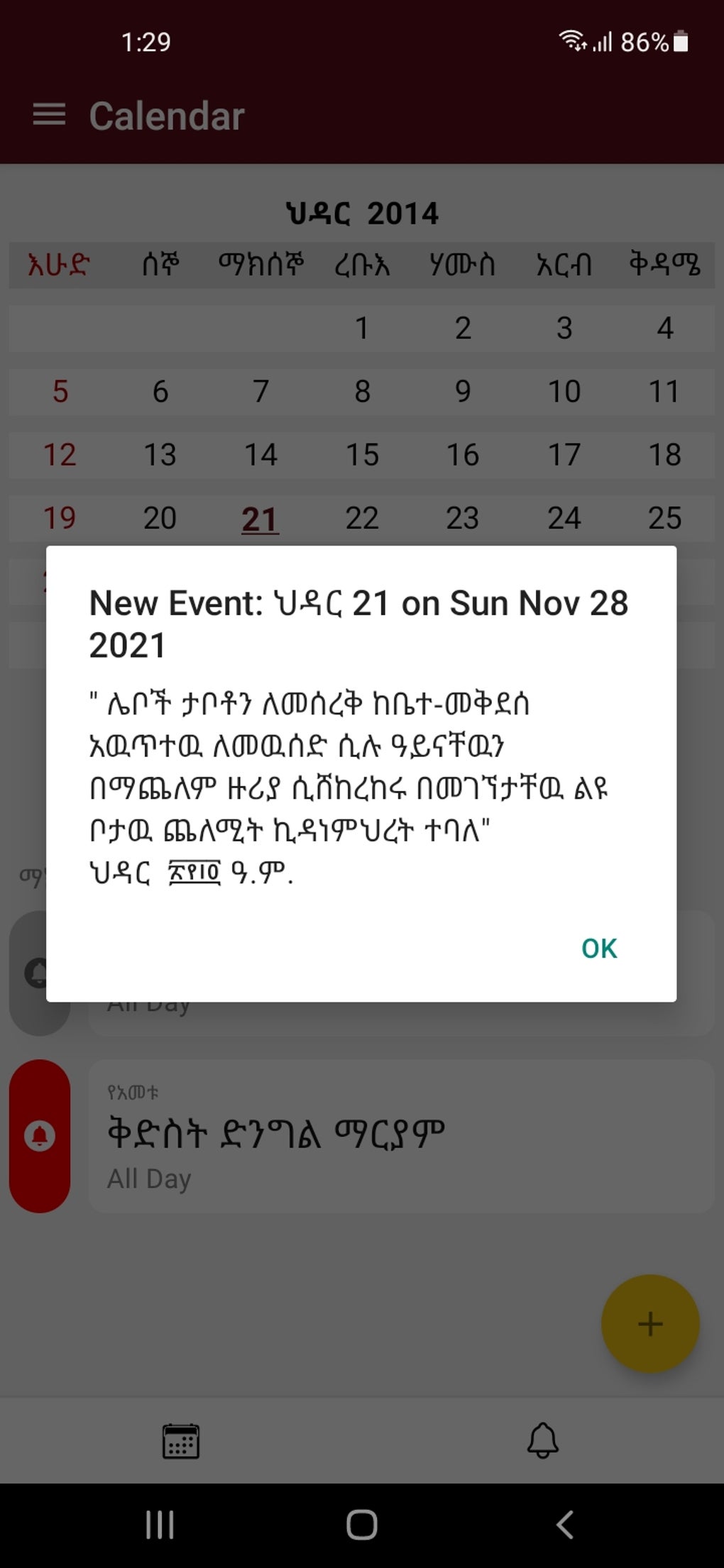Switch to the notifications bell tab
This screenshot has width=724, height=1568.
(x=543, y=1441)
